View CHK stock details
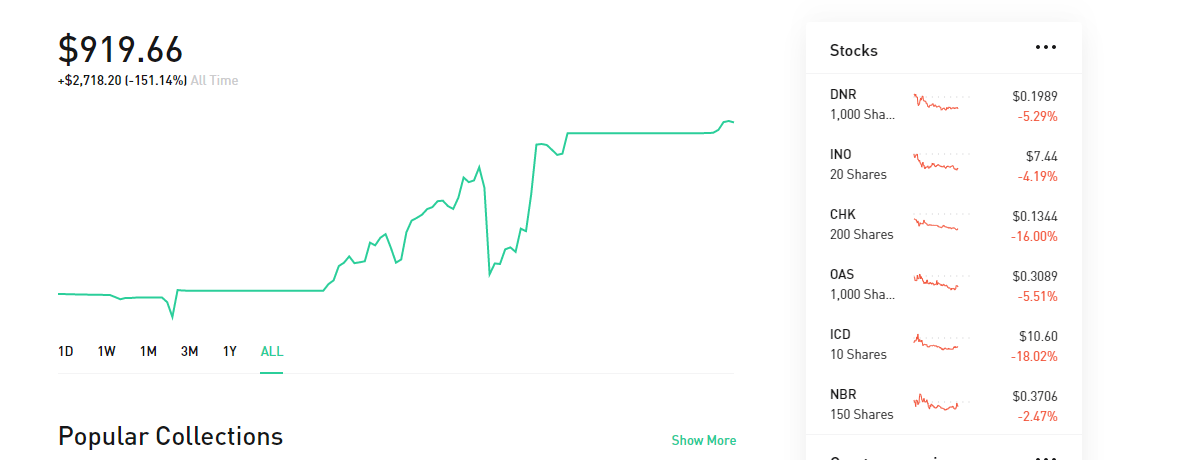The height and width of the screenshot is (460, 1204). [943, 224]
